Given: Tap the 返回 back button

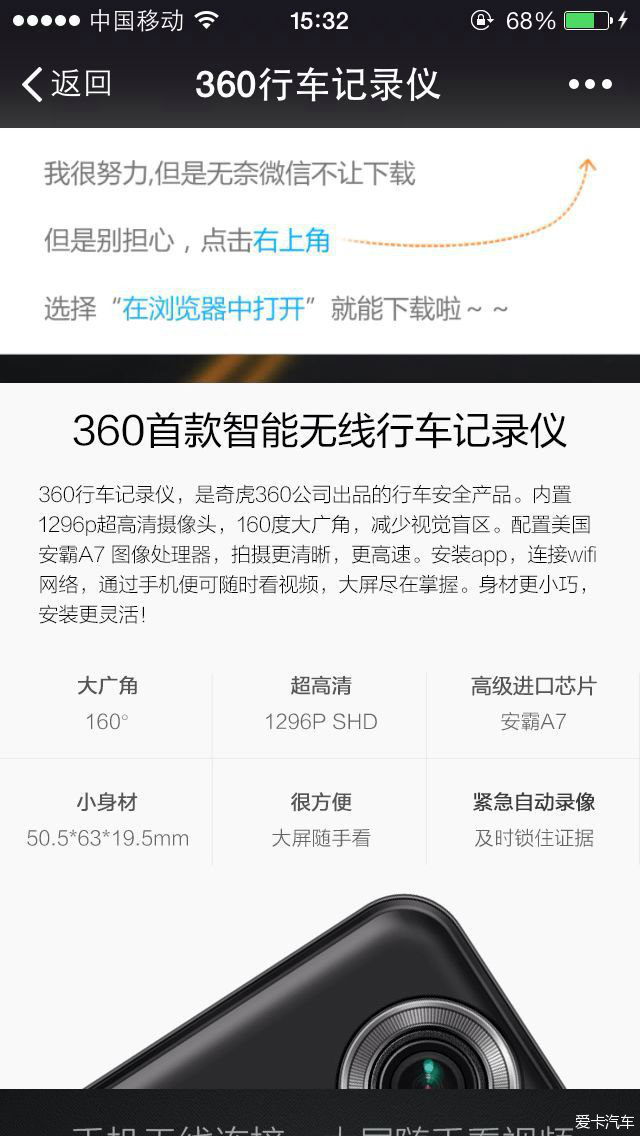Looking at the screenshot, I should [66, 85].
